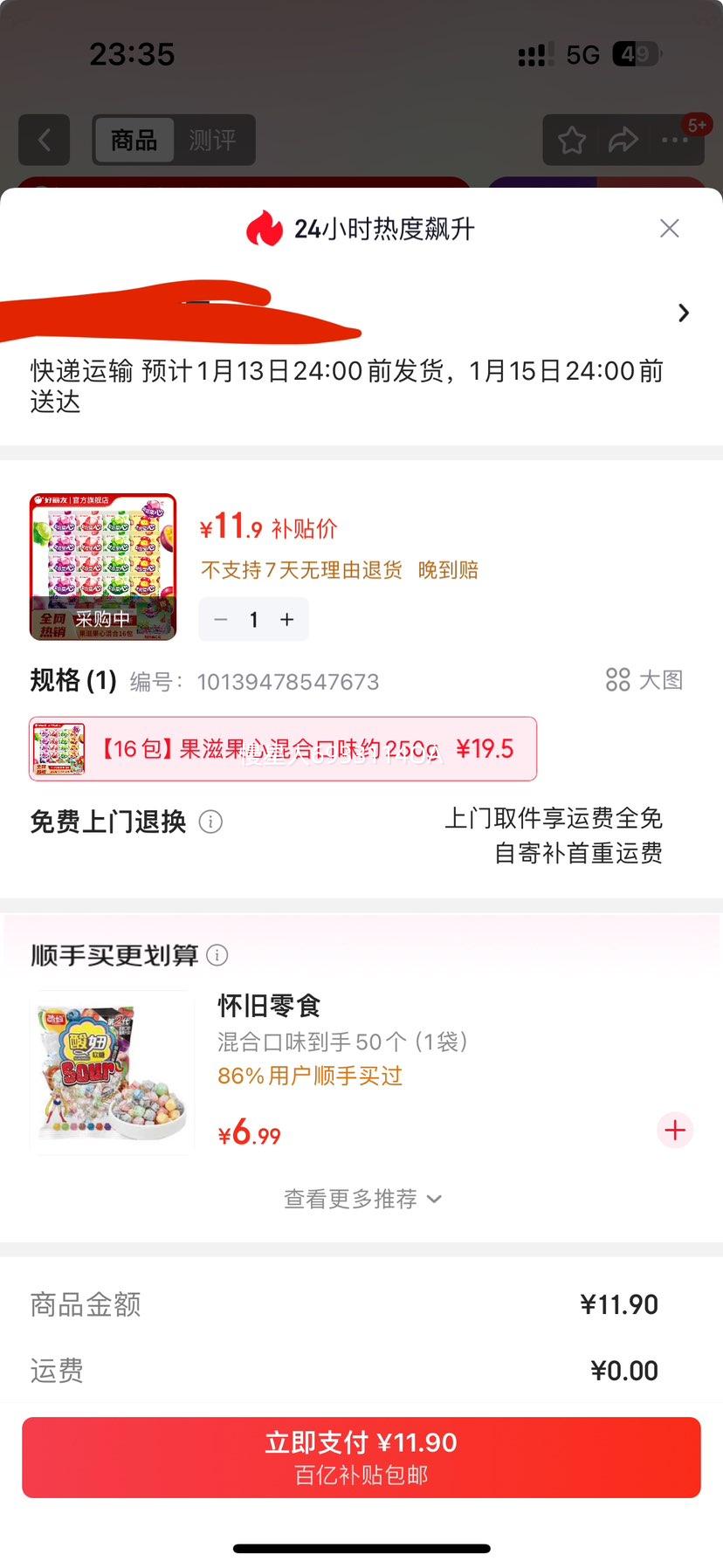The width and height of the screenshot is (723, 1568).
Task: Tap the 立即支付 ¥11.90 payment button
Action: (x=361, y=1455)
